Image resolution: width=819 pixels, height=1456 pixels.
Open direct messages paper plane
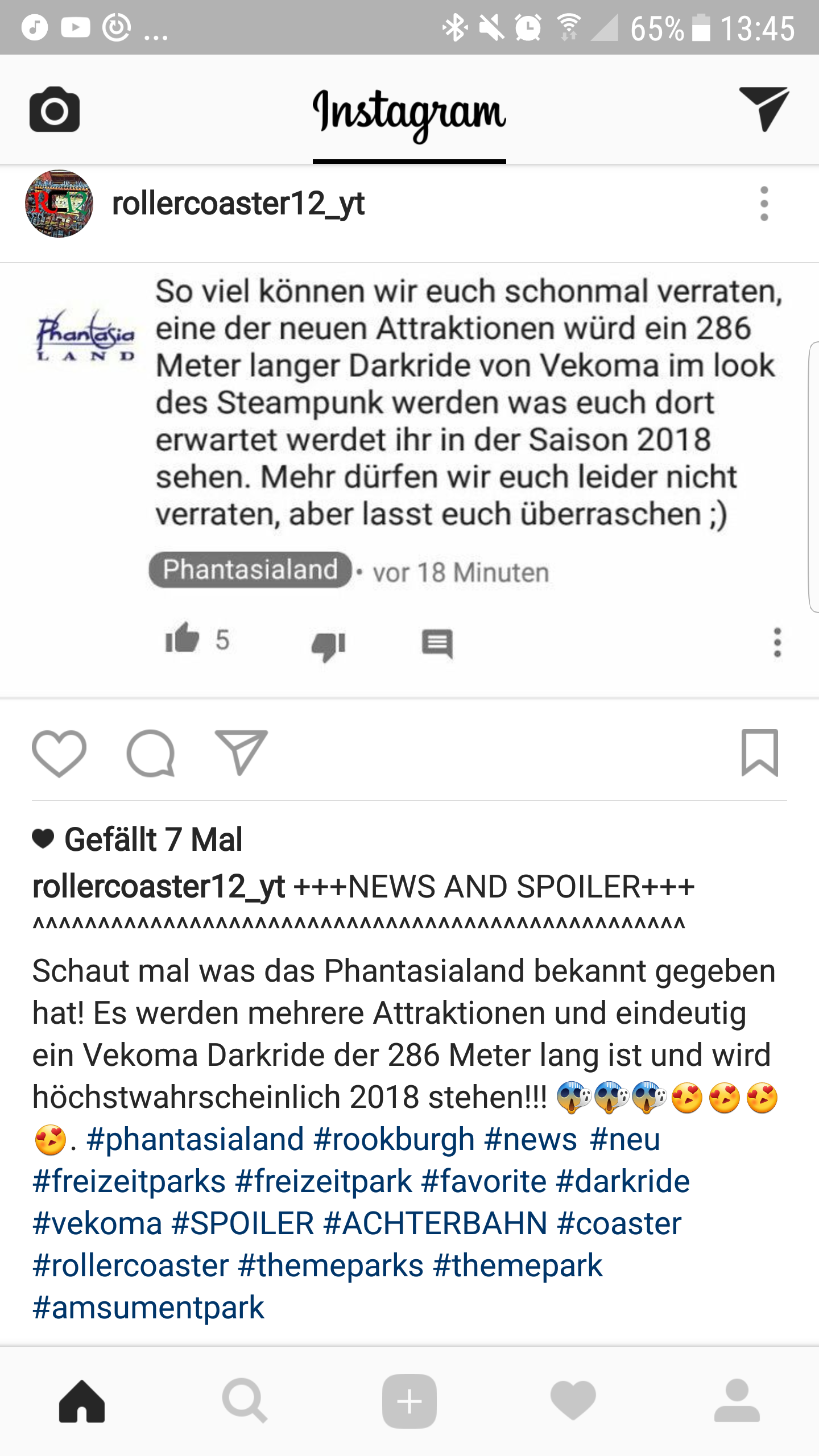(x=763, y=108)
